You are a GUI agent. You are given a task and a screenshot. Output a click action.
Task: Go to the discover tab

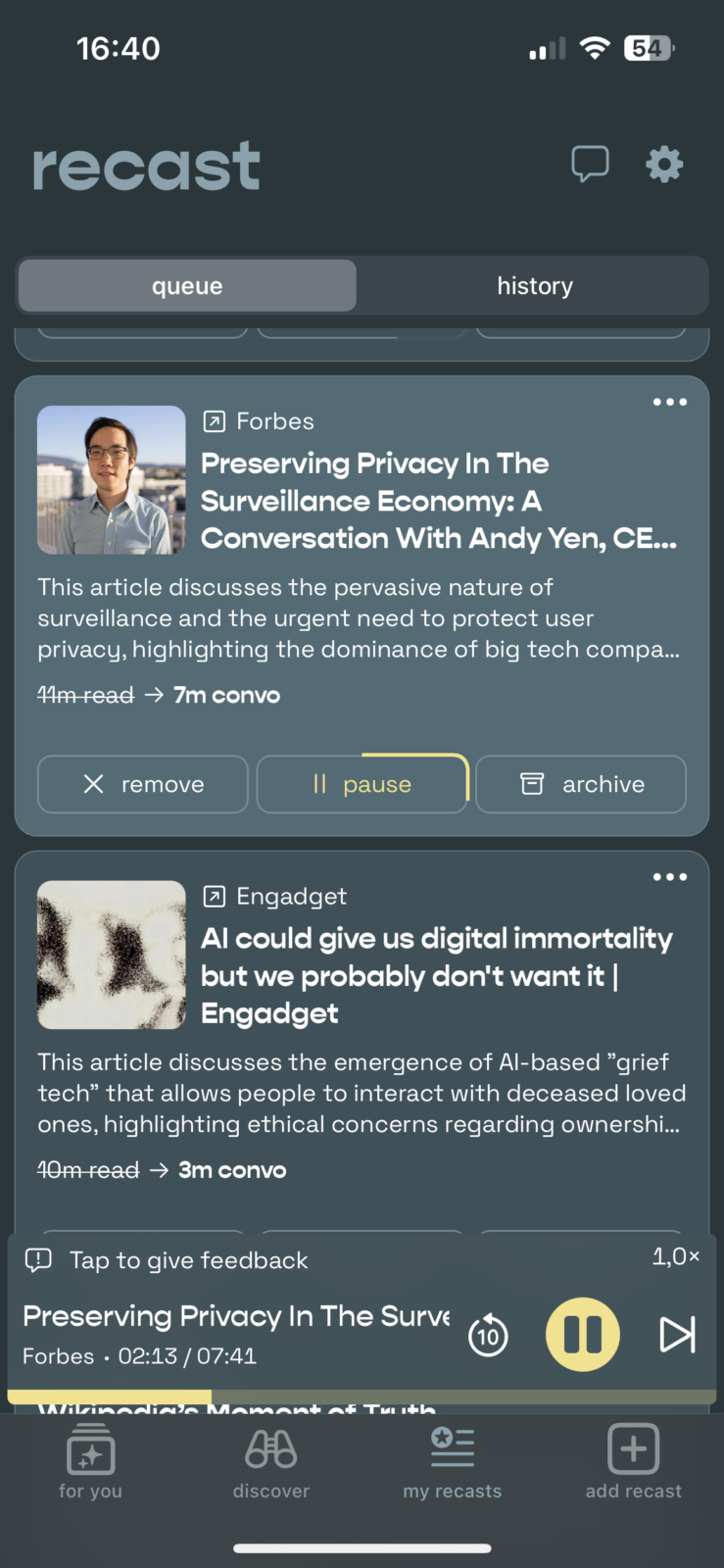click(x=271, y=1464)
